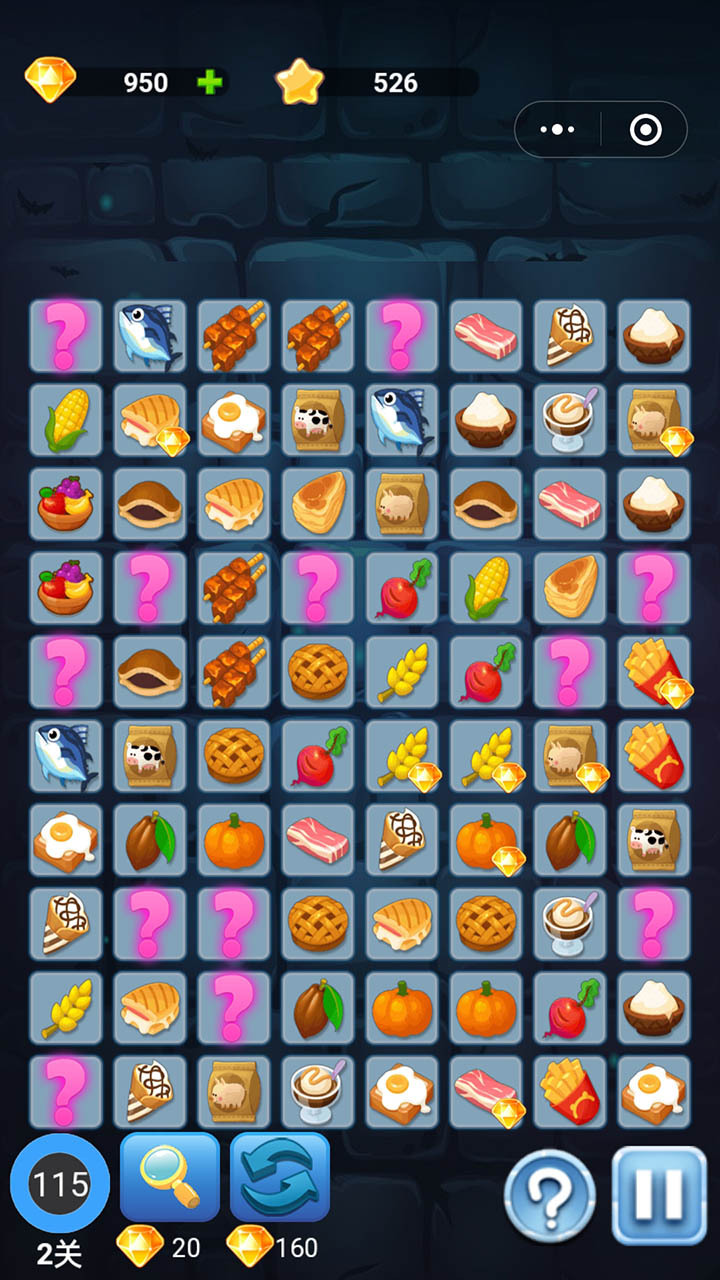Shuffle the tiles for 160 gems
The image size is (720, 1280).
280,1177
